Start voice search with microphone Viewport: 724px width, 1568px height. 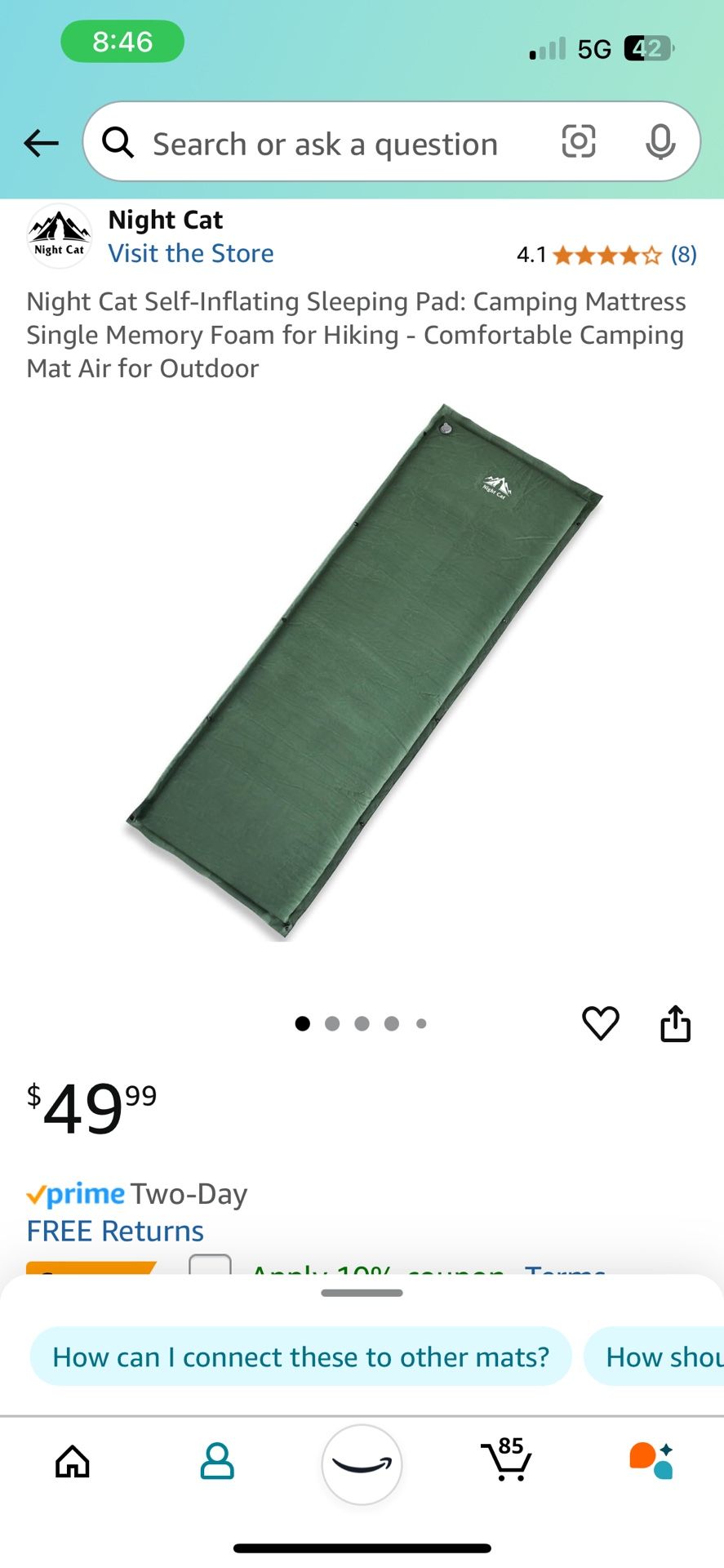[660, 142]
